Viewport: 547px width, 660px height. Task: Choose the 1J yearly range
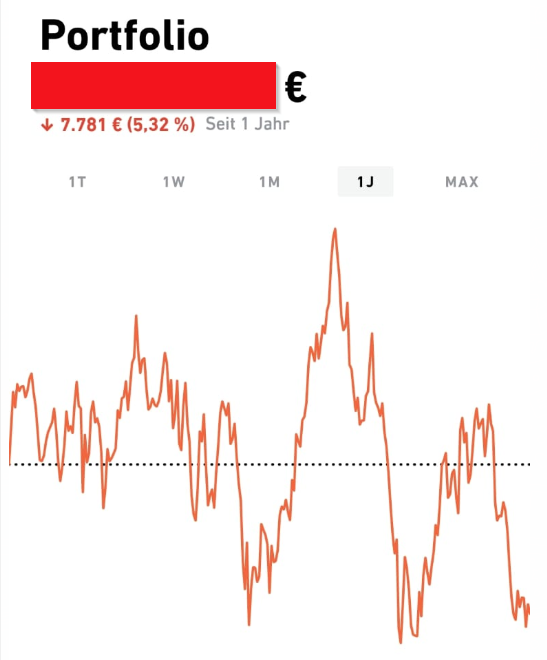tap(365, 182)
